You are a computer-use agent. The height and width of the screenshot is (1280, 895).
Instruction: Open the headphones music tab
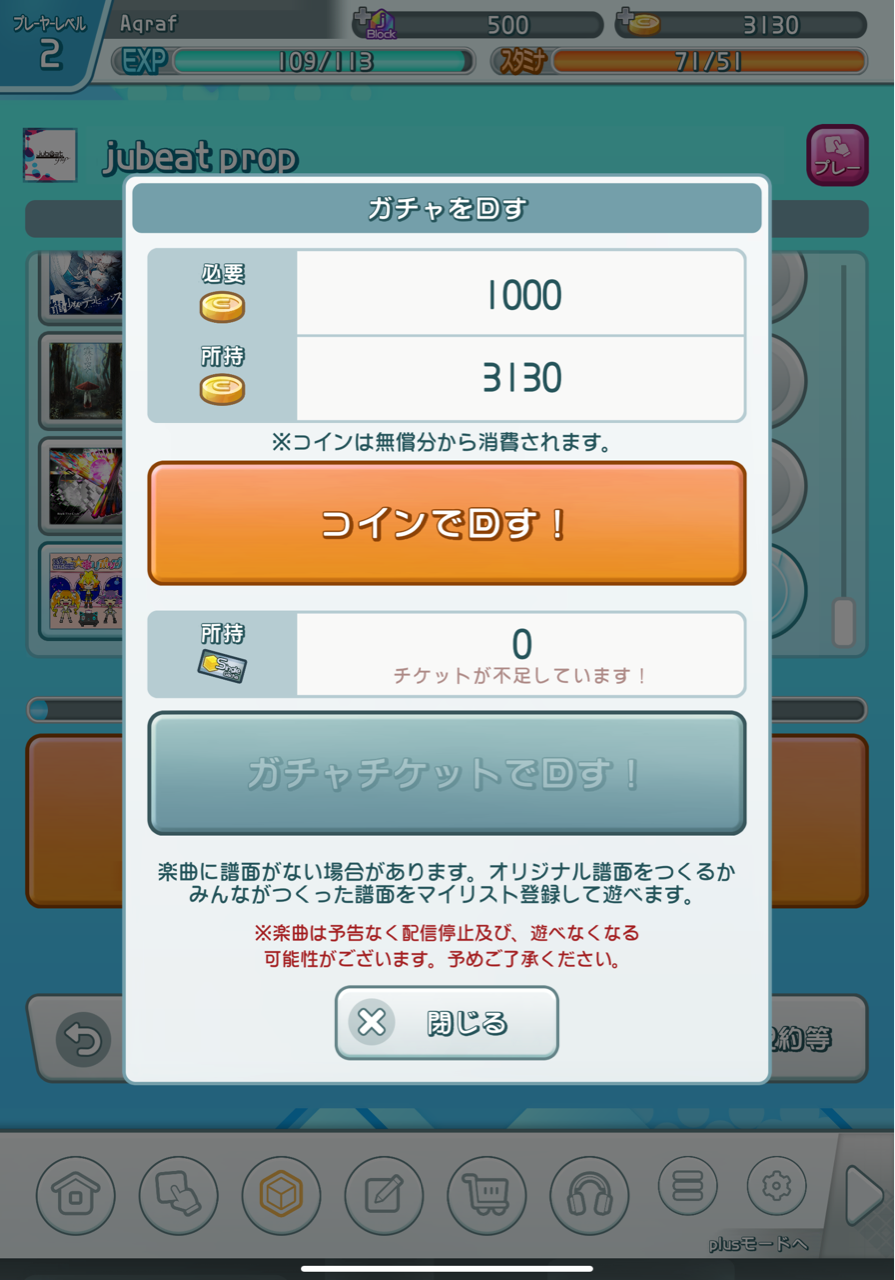pyautogui.click(x=589, y=1195)
